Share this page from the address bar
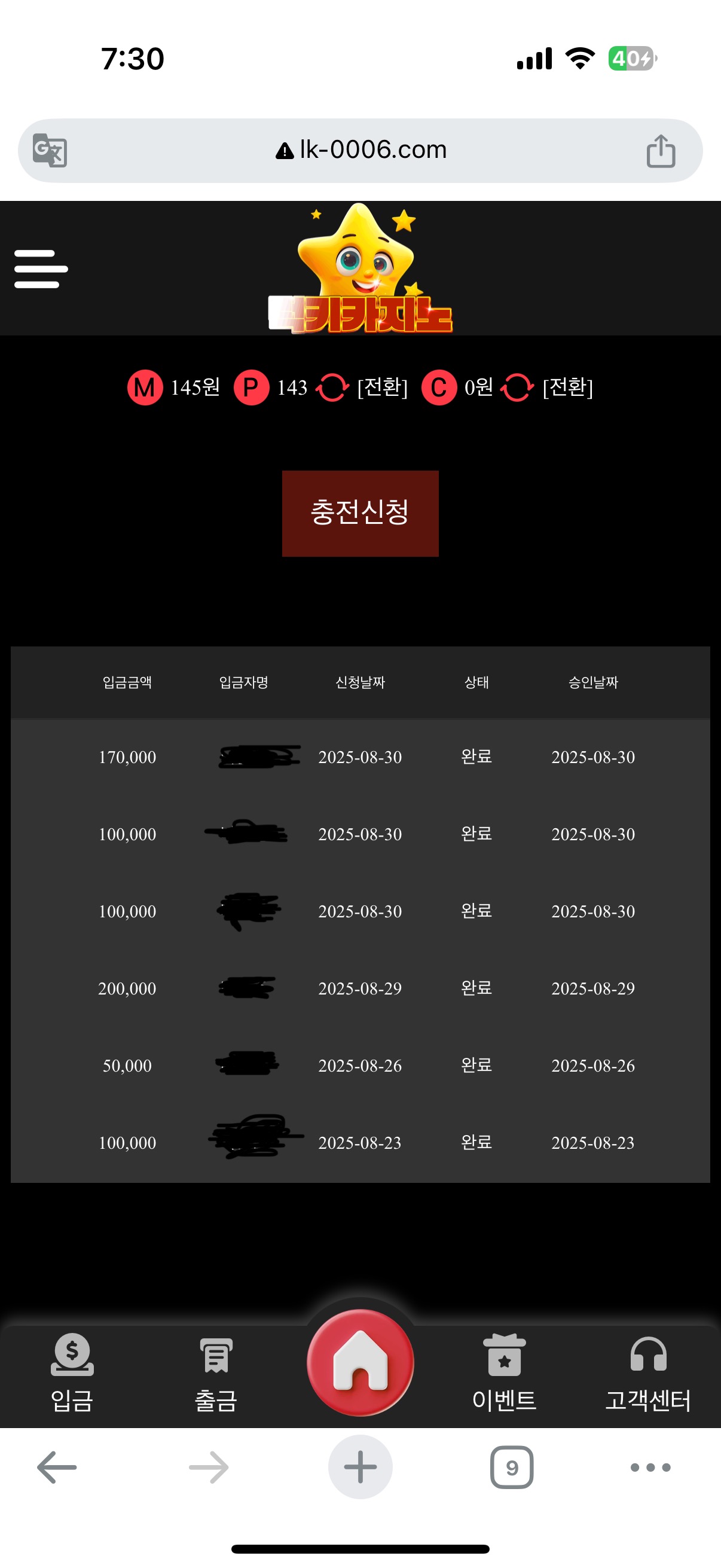The width and height of the screenshot is (721, 1568). 661,151
